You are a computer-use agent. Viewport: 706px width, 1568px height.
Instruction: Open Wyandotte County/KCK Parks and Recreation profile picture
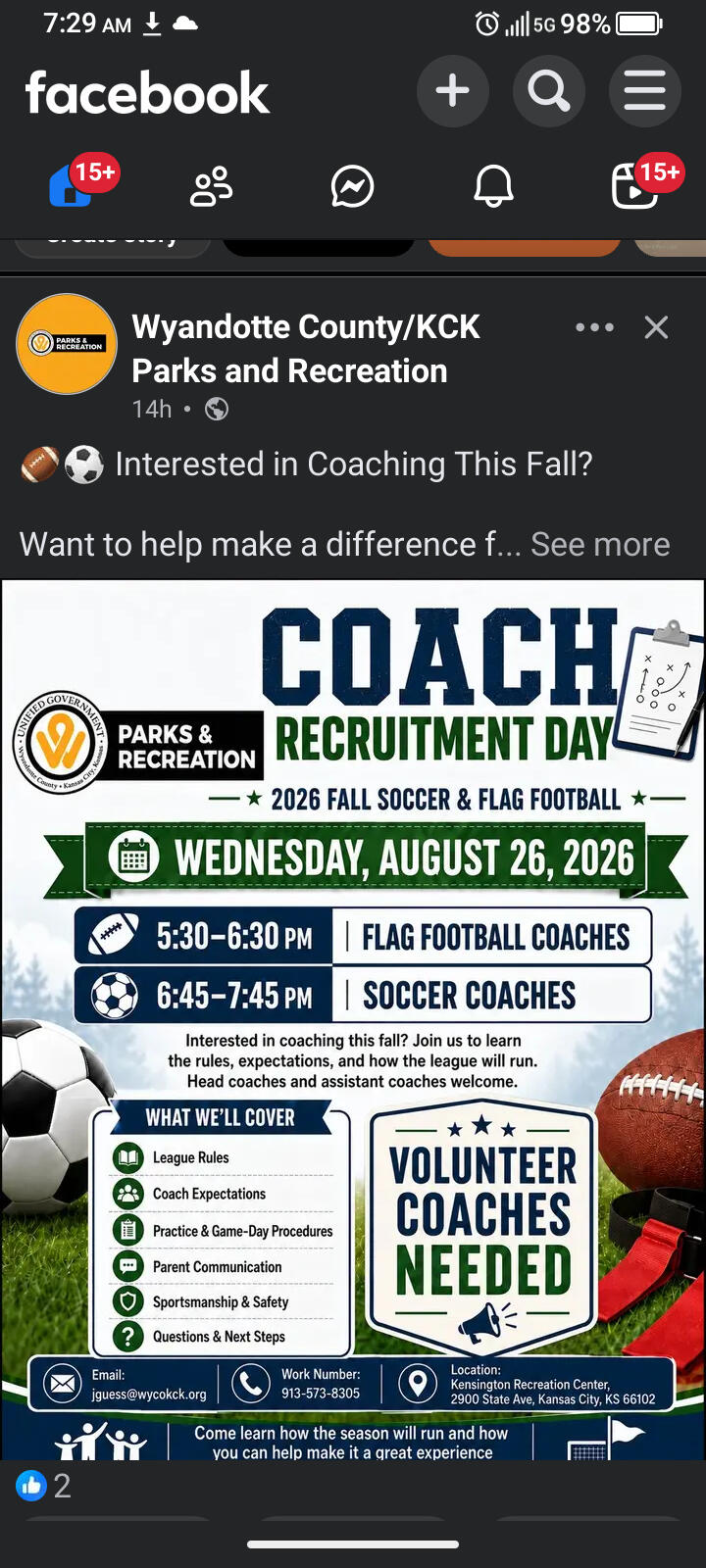click(x=67, y=344)
